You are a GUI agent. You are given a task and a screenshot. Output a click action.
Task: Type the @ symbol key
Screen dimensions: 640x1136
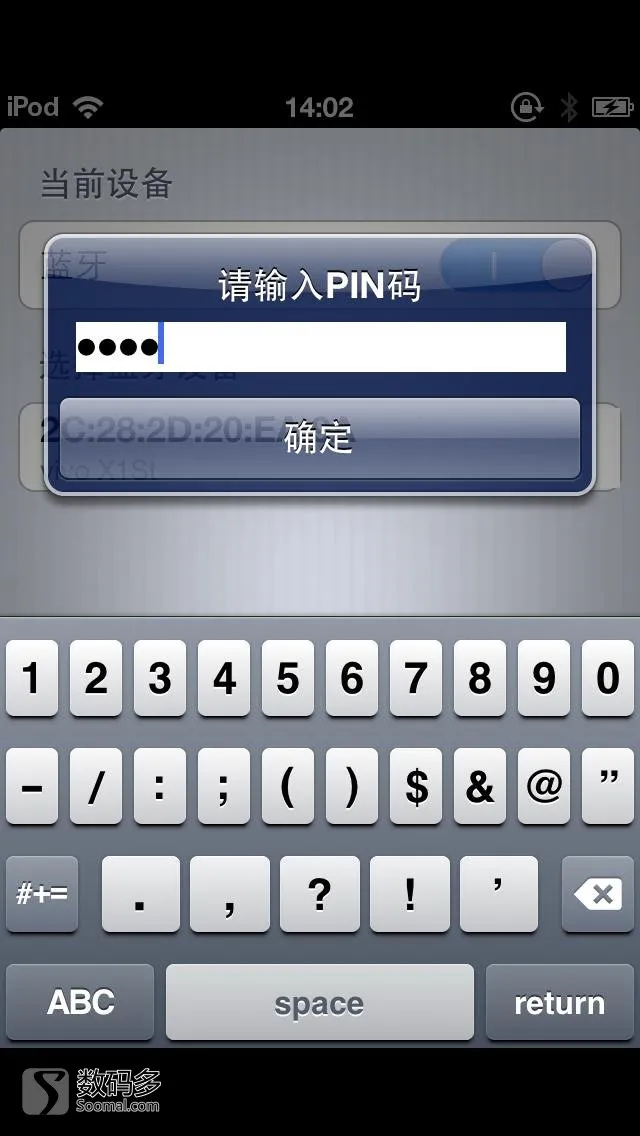tap(543, 787)
